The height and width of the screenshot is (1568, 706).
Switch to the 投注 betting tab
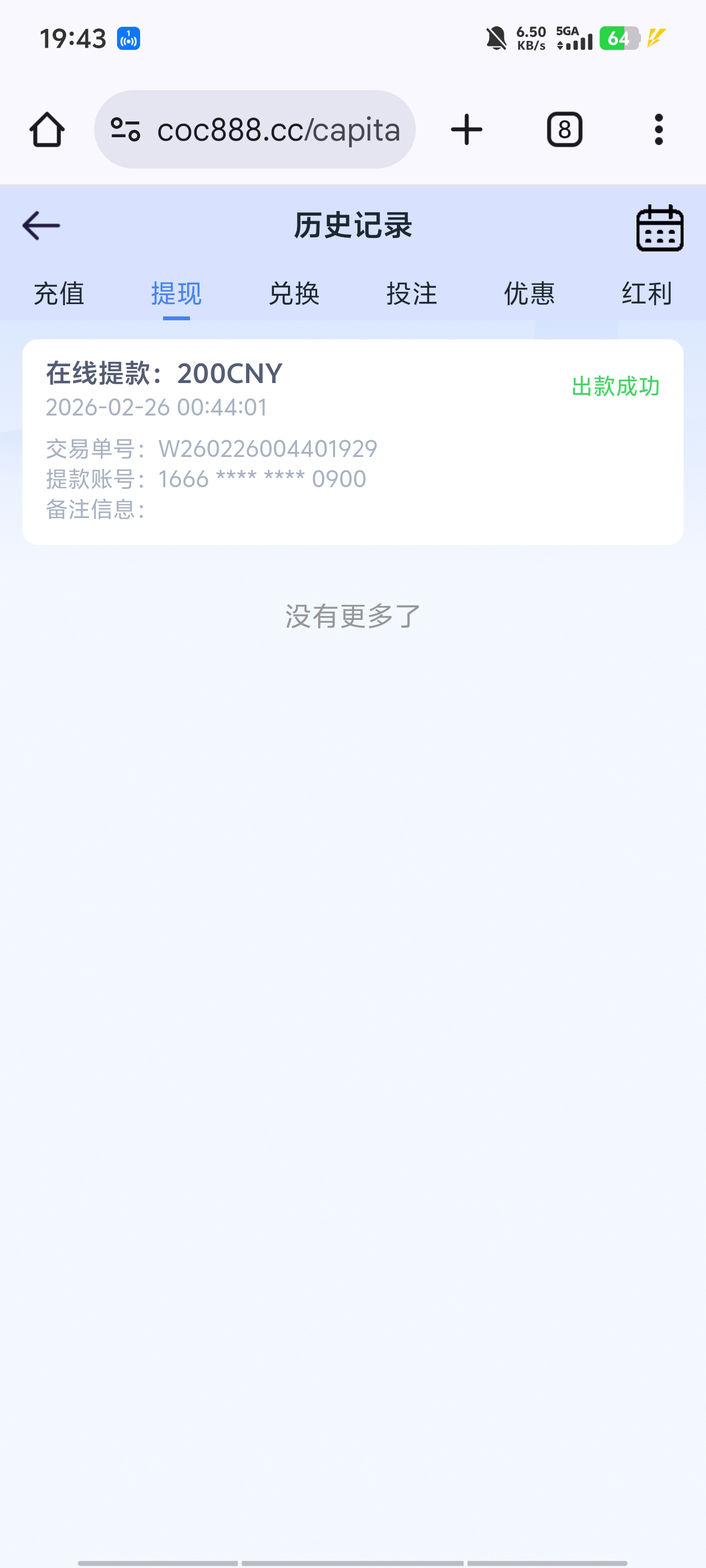pos(412,294)
